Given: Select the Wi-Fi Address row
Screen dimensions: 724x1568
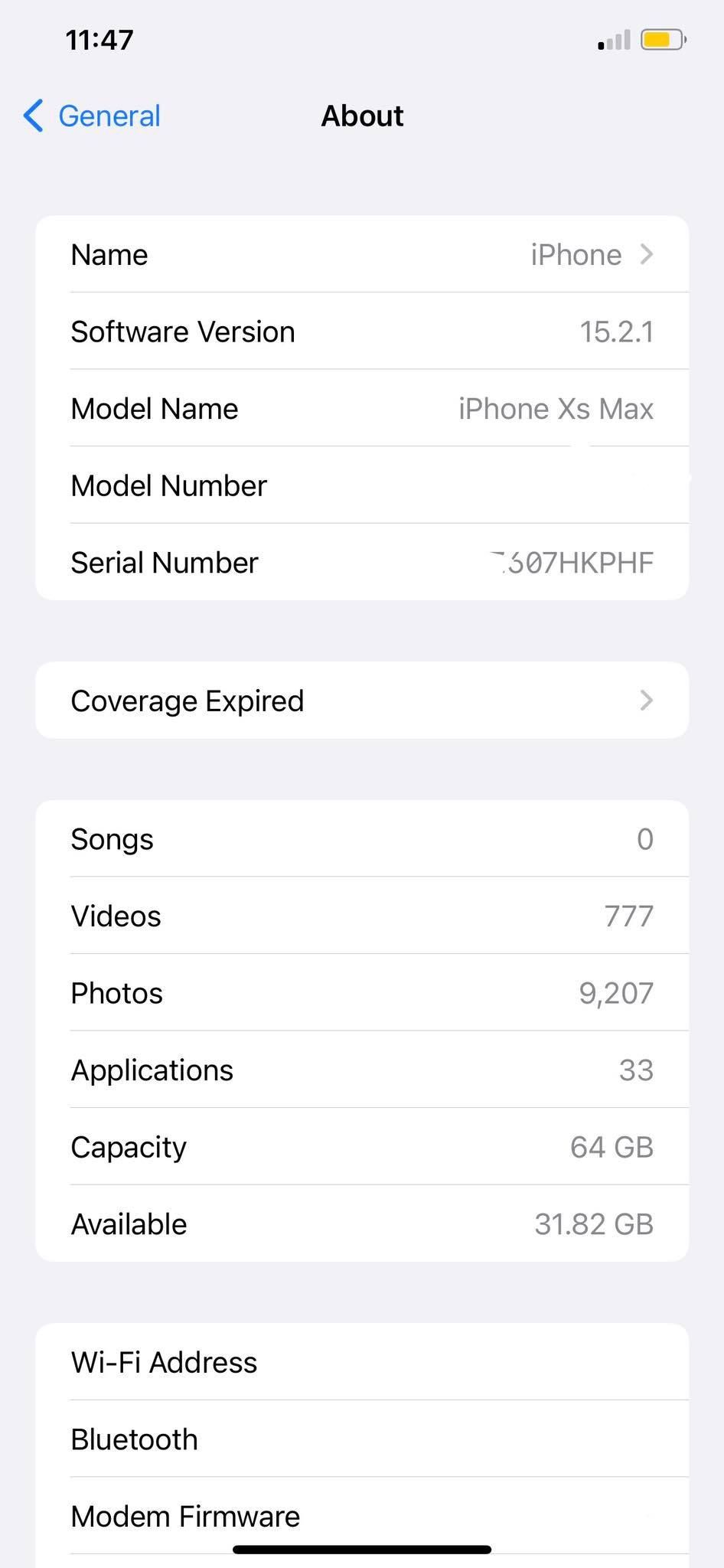Looking at the screenshot, I should coord(362,1362).
